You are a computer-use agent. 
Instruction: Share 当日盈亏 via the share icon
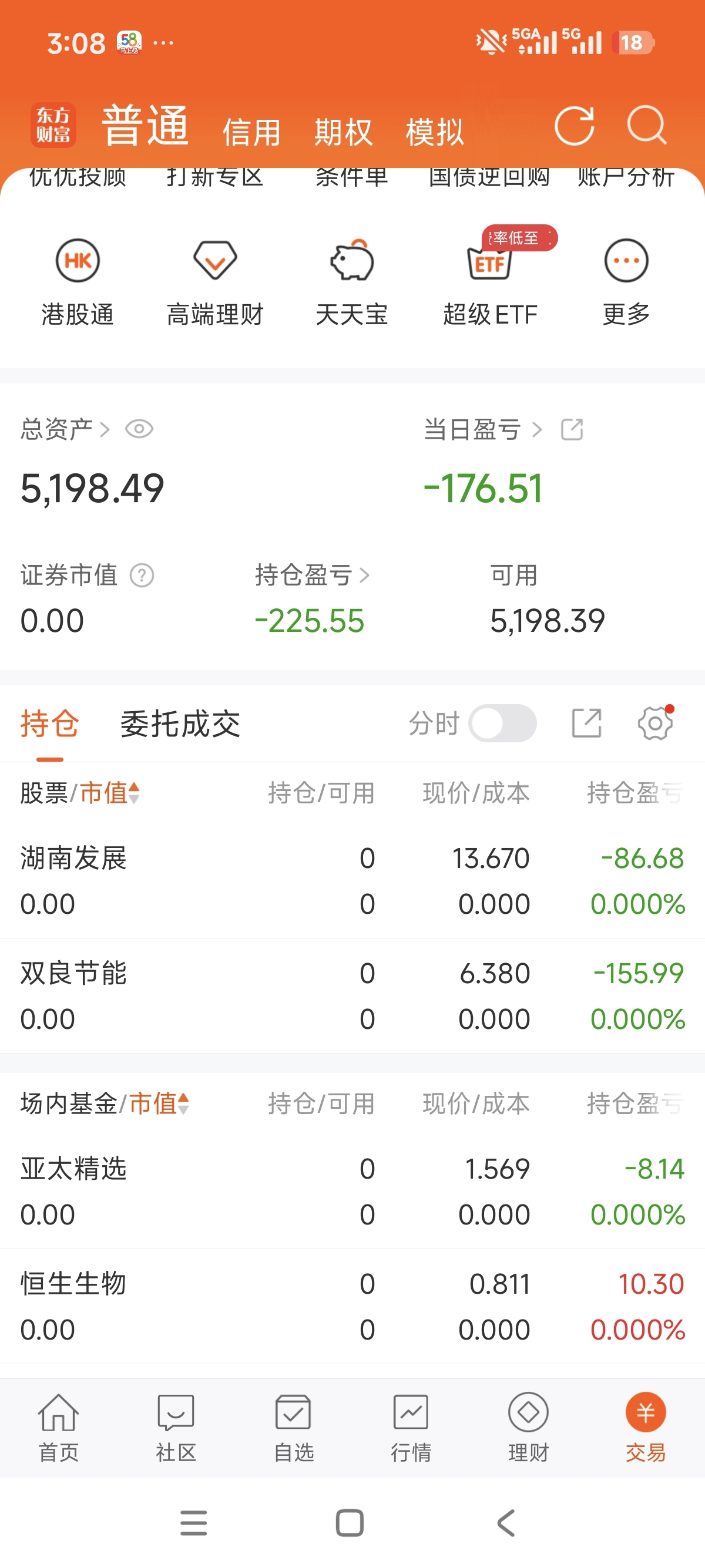572,429
